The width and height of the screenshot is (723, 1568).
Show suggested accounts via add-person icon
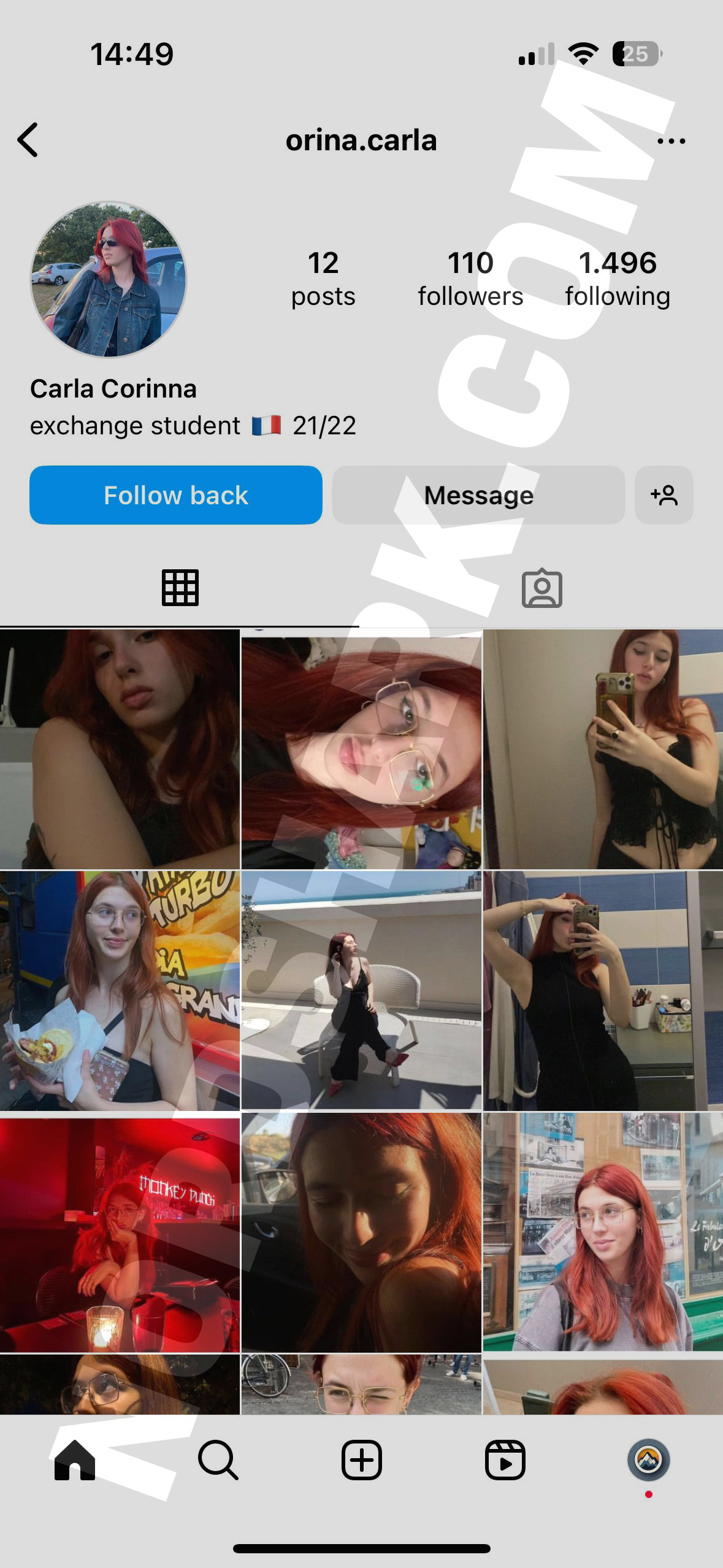(664, 495)
